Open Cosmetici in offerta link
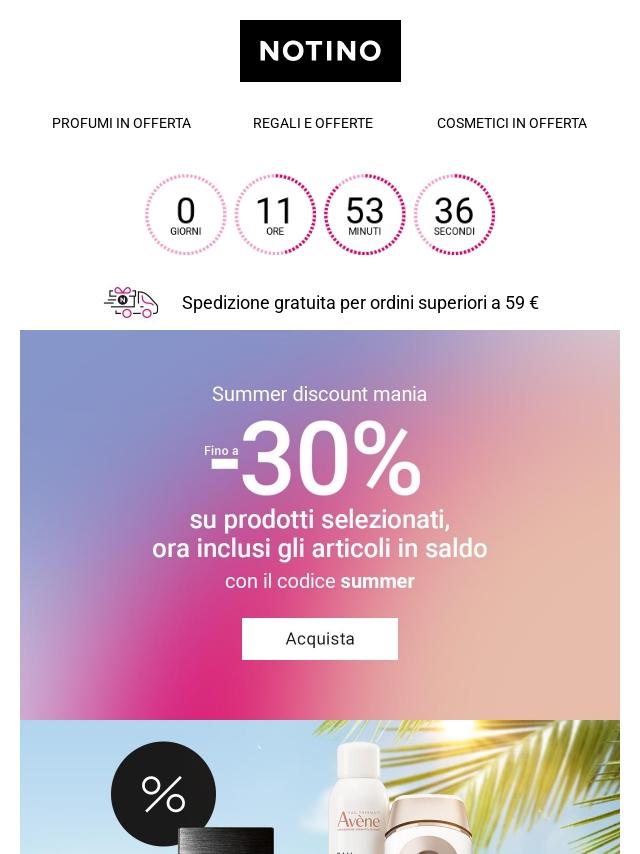640x854 pixels. coord(511,123)
